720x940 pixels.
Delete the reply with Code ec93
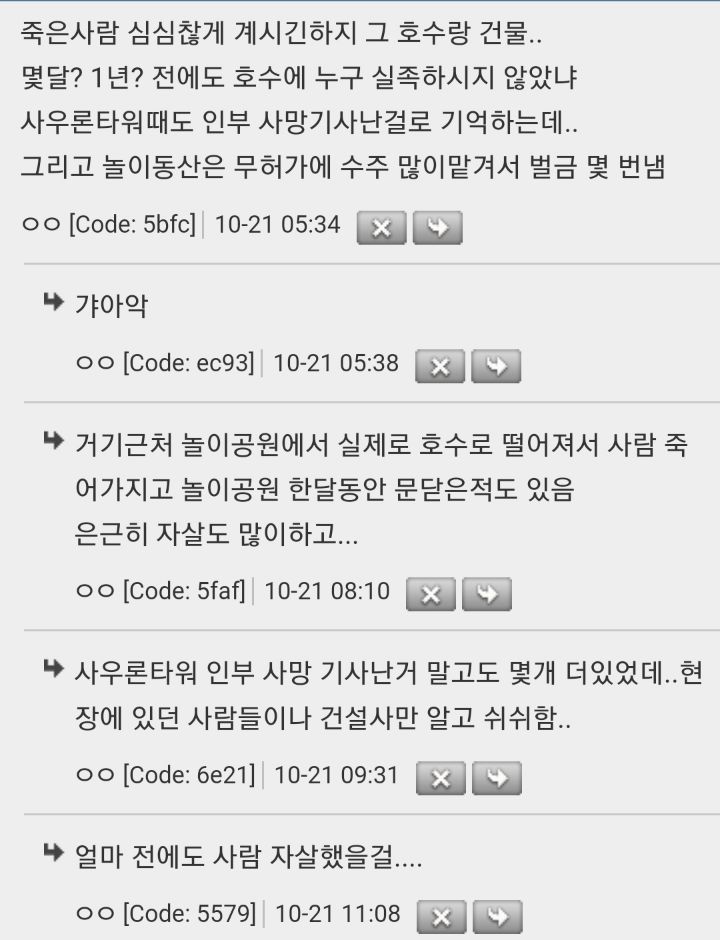[x=439, y=366]
